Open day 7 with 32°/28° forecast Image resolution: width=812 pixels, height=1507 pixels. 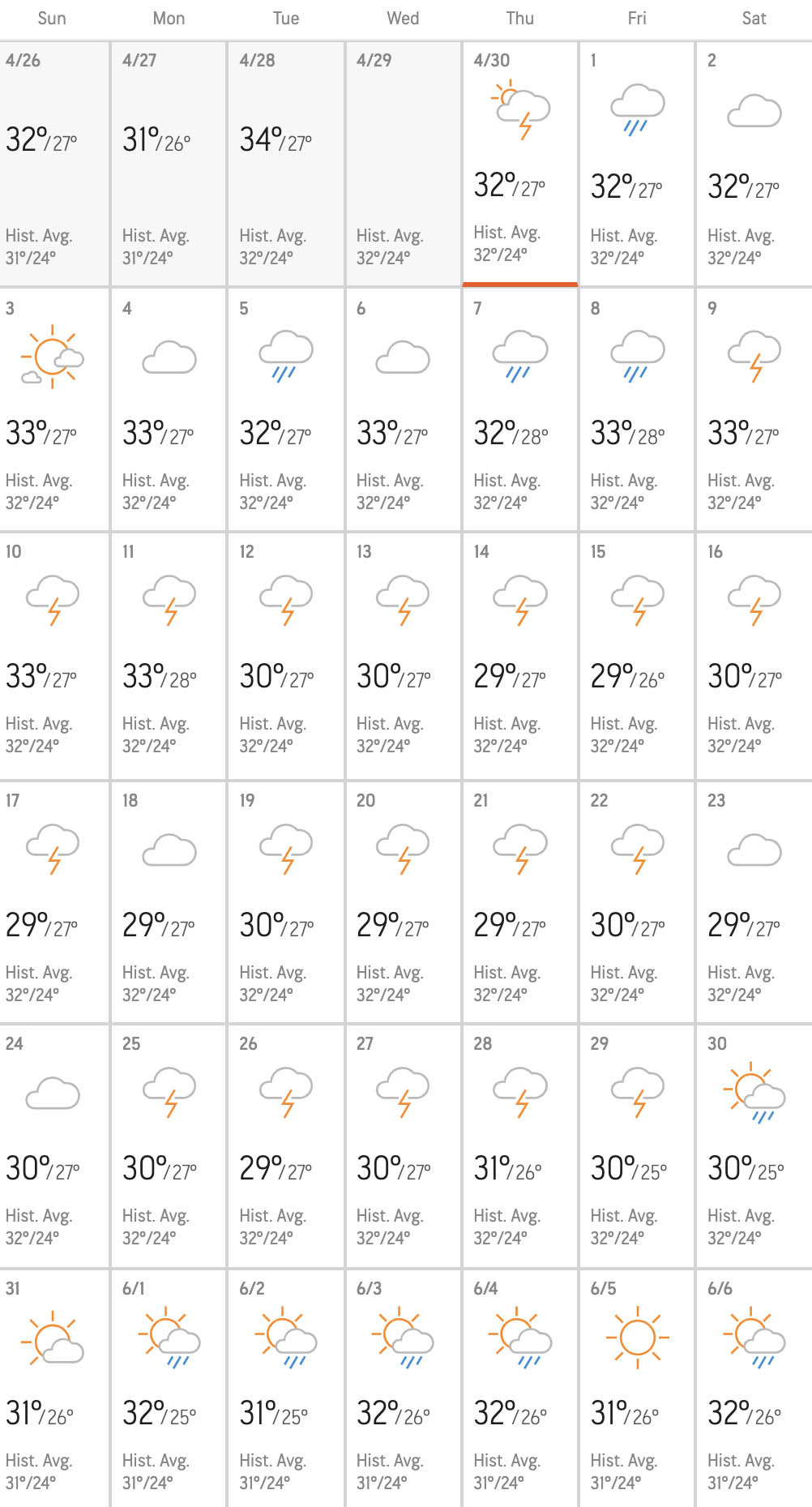tap(519, 409)
